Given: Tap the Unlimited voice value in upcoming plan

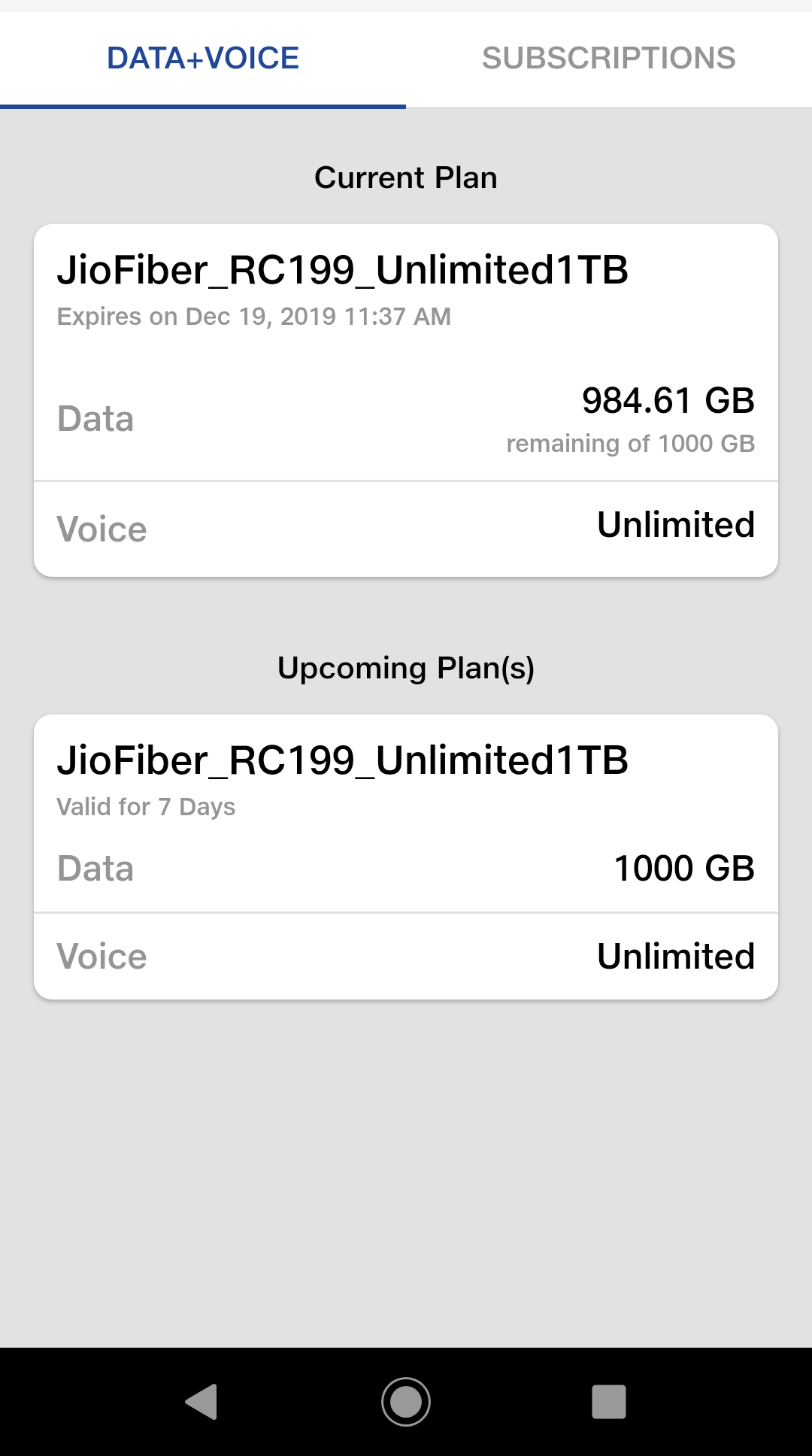Looking at the screenshot, I should click(x=675, y=956).
